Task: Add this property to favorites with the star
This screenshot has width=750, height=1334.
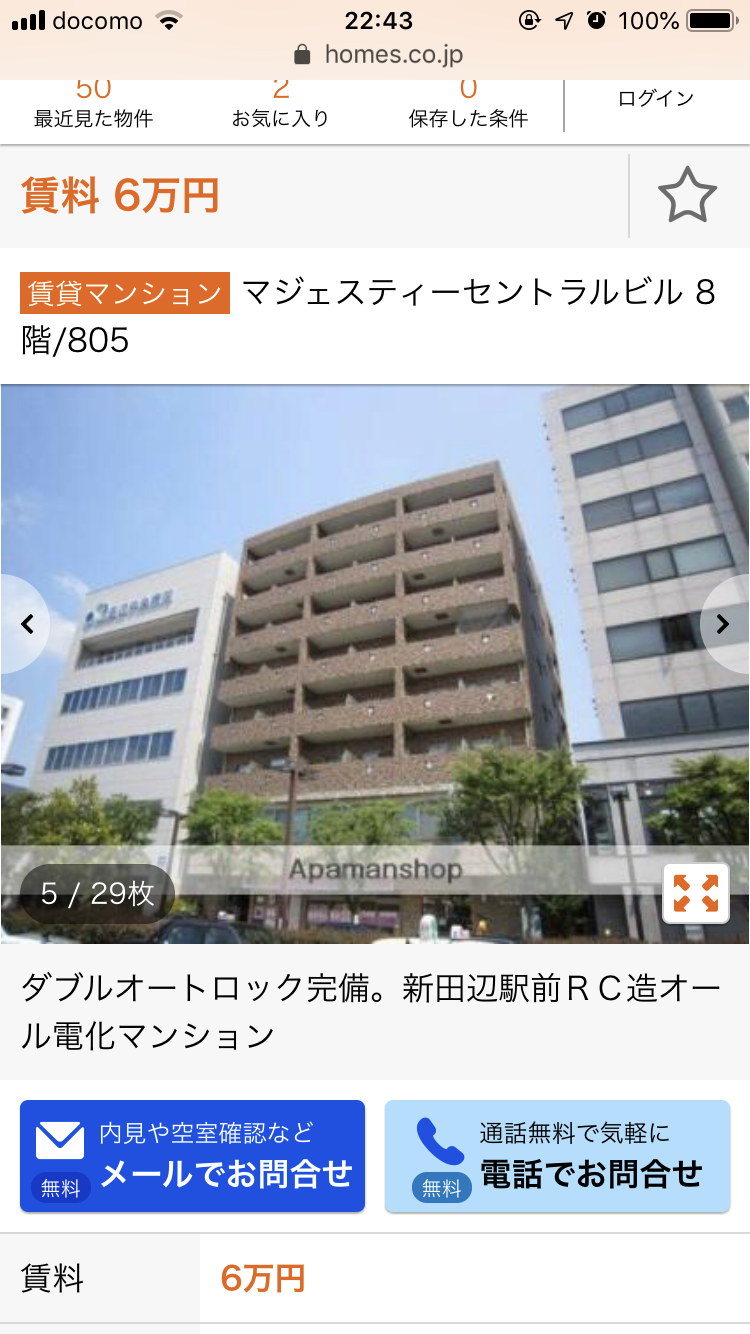Action: tap(687, 196)
